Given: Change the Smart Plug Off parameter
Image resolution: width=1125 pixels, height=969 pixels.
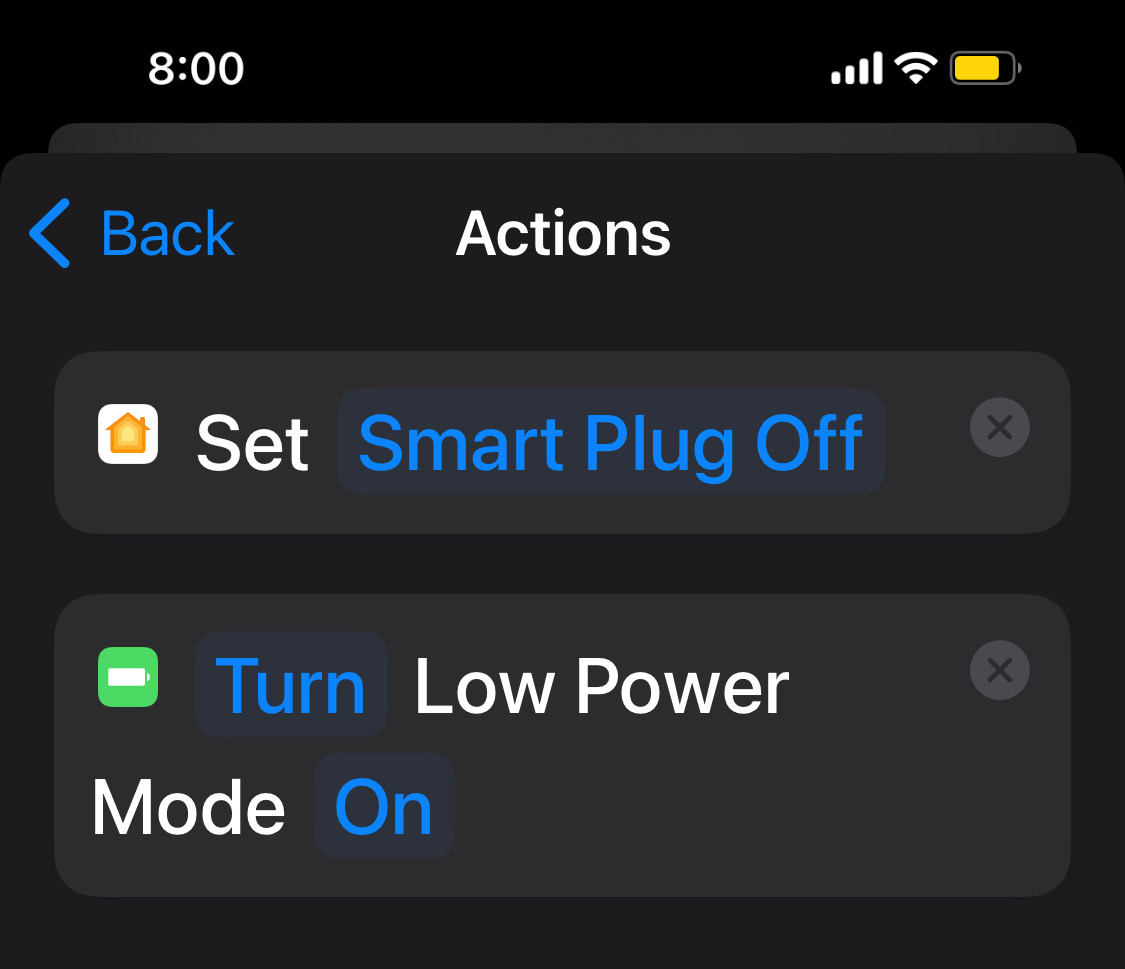Looking at the screenshot, I should [611, 443].
